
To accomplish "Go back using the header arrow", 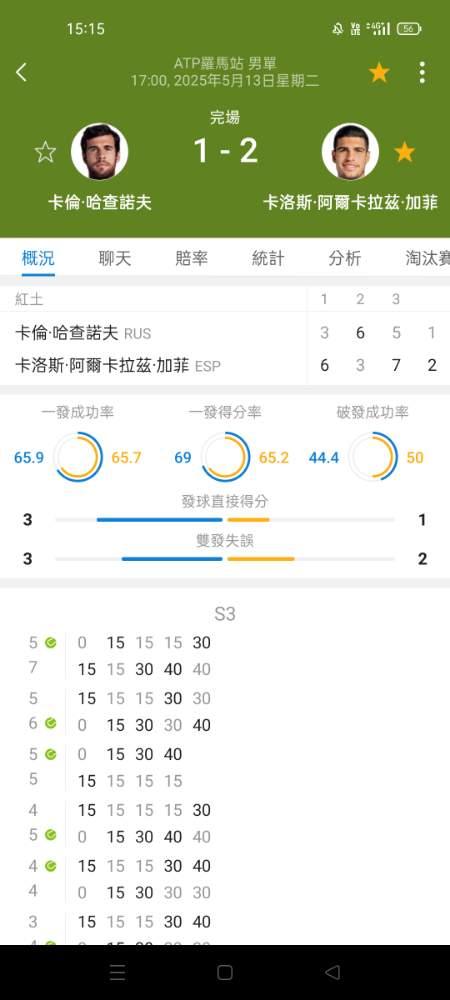I will click(21, 72).
